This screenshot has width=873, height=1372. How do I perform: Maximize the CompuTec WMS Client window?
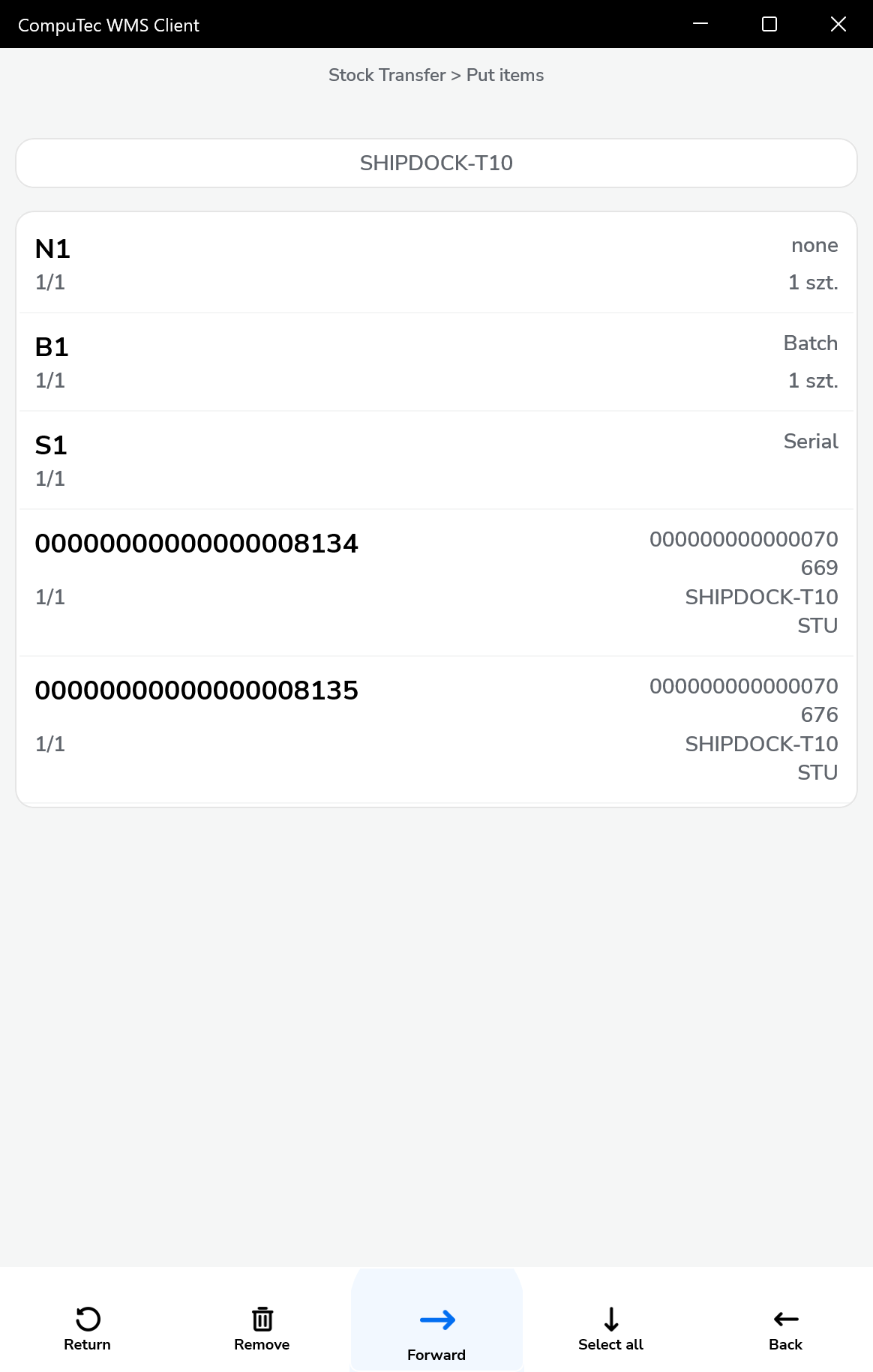[x=769, y=24]
